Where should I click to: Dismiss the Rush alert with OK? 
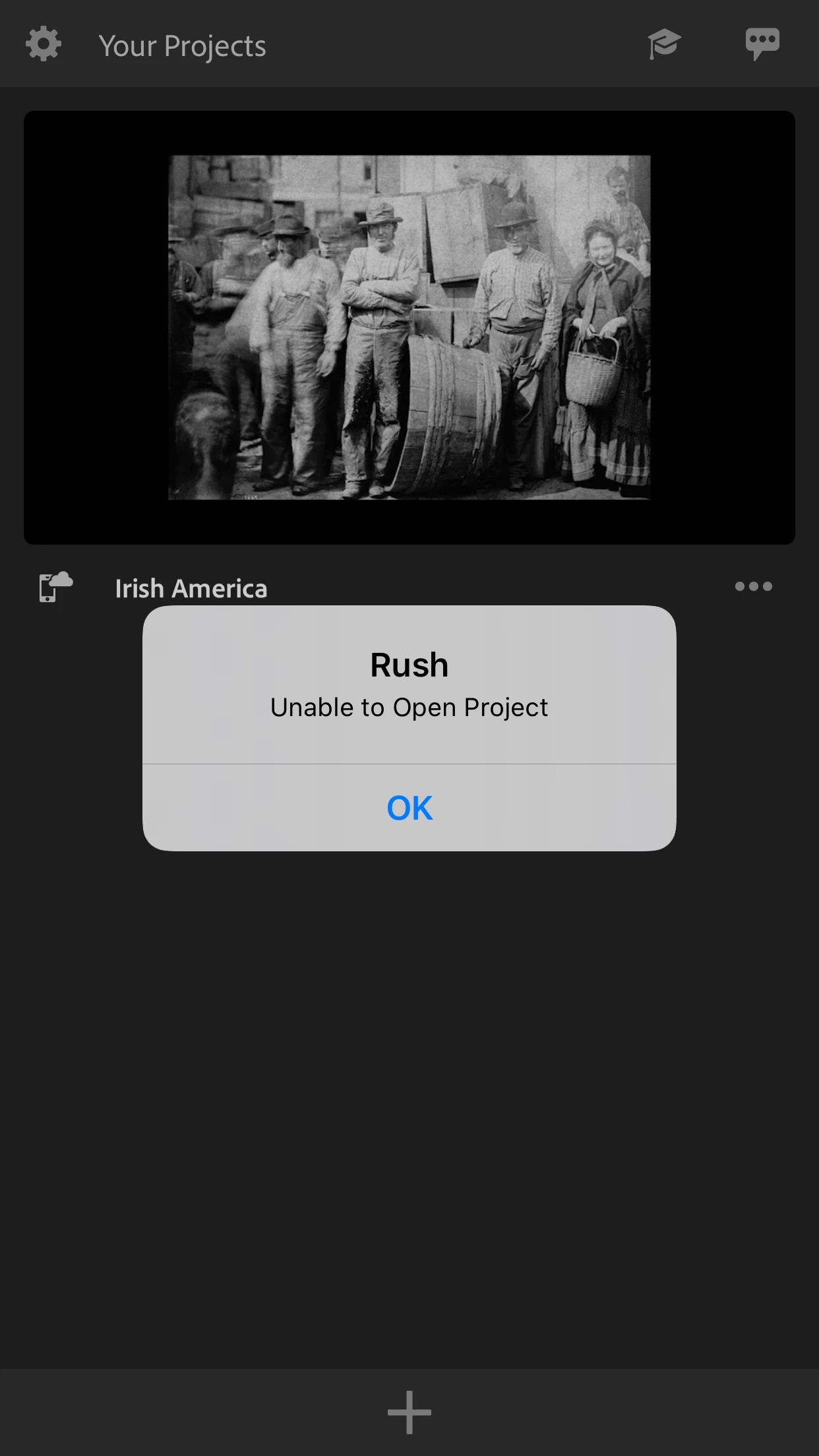click(409, 808)
